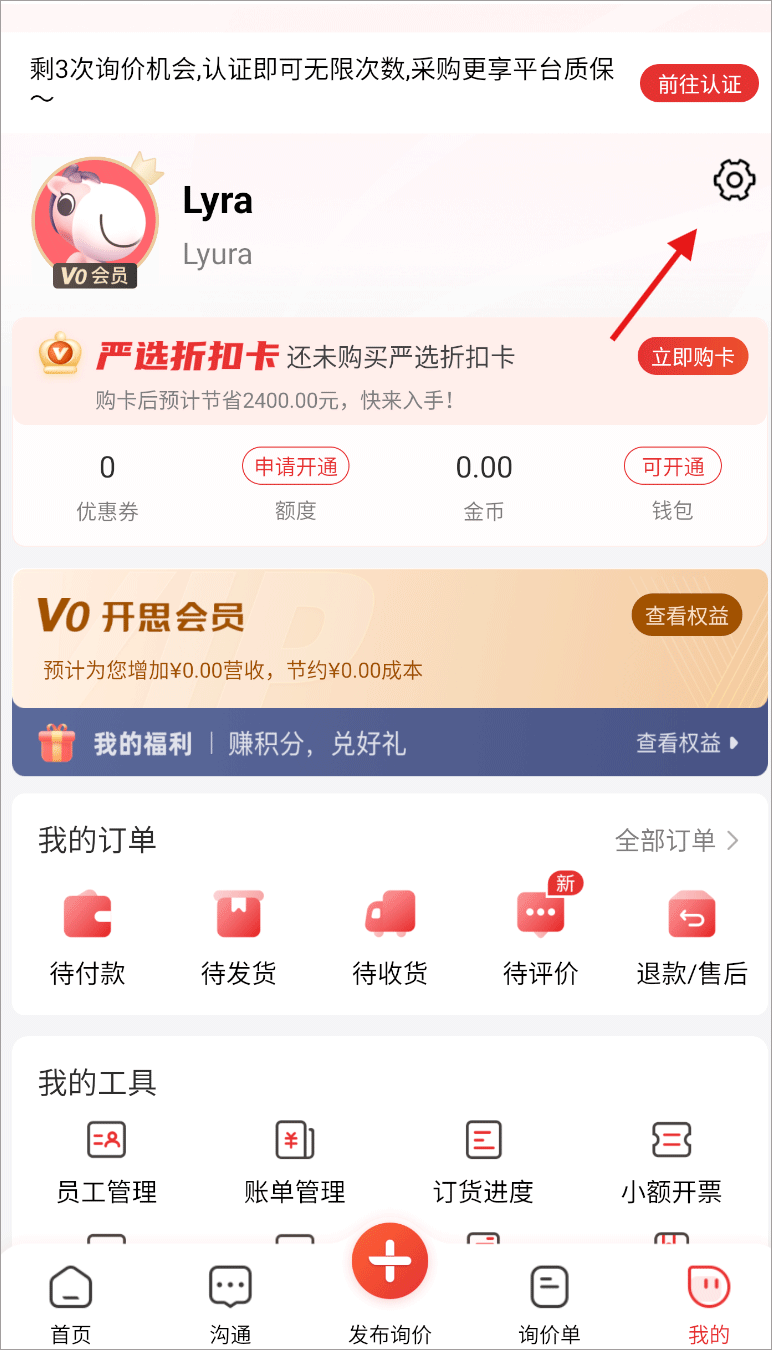Screen dimensions: 772x1350
Task: Open settings via the gear icon
Action: point(734,181)
